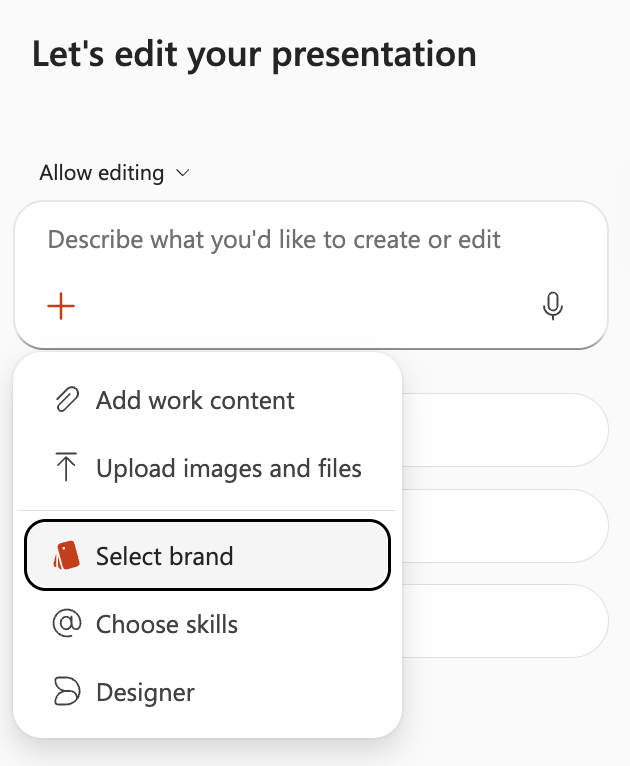Choose Add work content
Screen dimensions: 630x766
[x=208, y=401]
